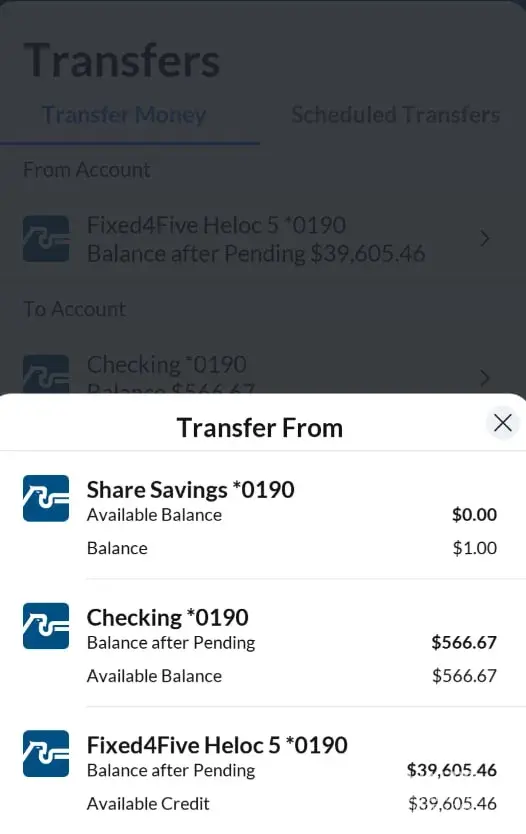Close the Transfer From sheet
The image size is (526, 834).
click(x=503, y=423)
